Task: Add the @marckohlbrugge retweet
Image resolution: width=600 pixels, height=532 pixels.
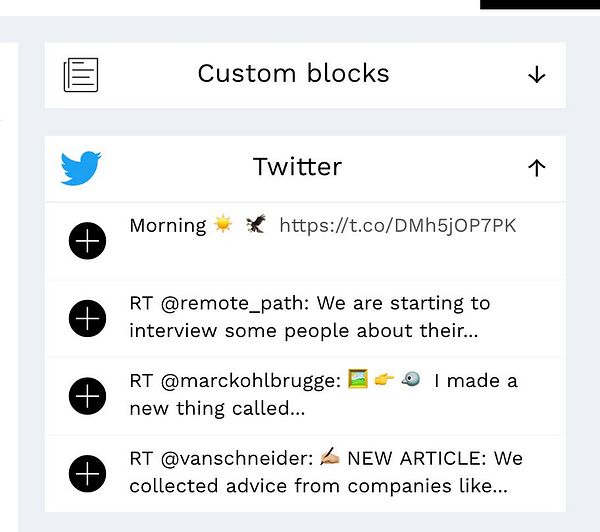Action: (x=88, y=396)
